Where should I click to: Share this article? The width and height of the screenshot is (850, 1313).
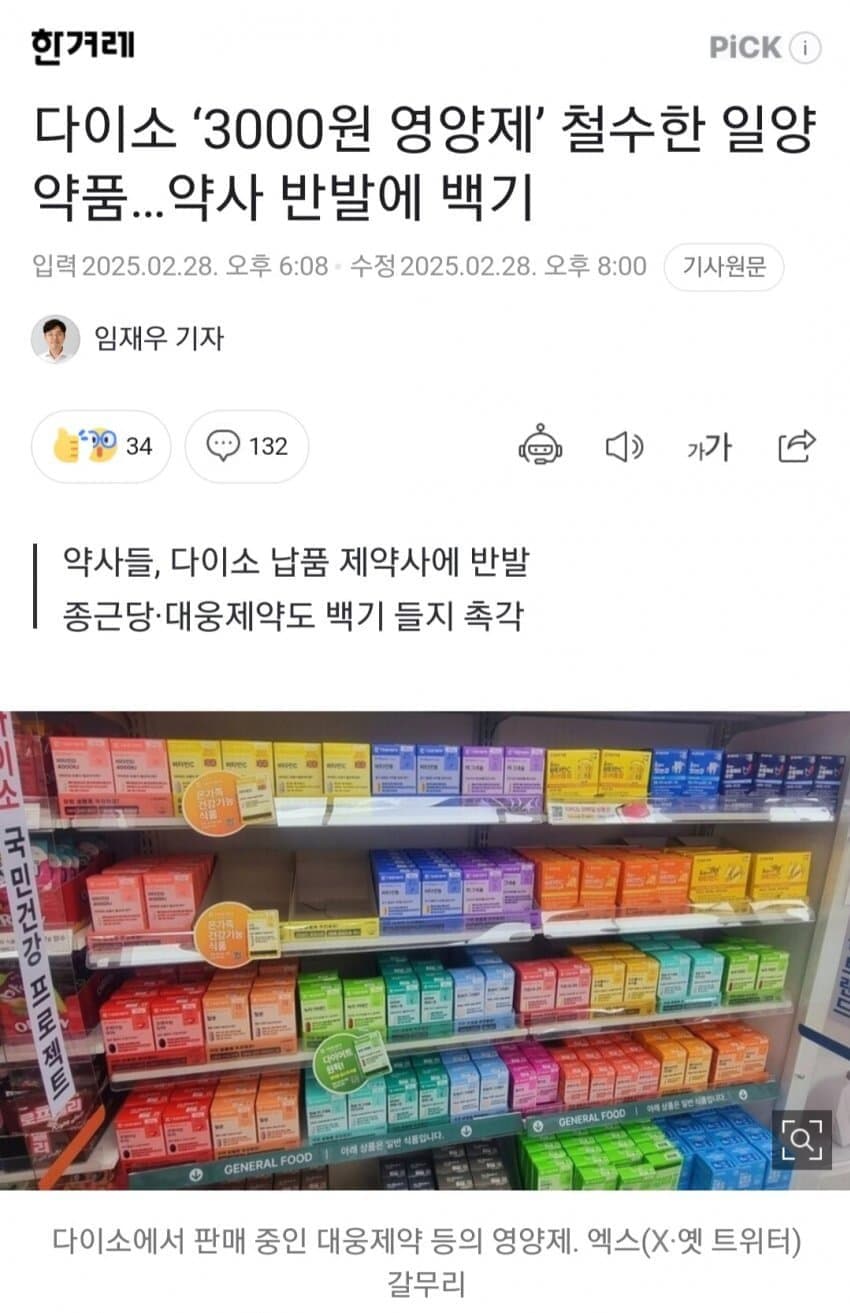coord(796,446)
